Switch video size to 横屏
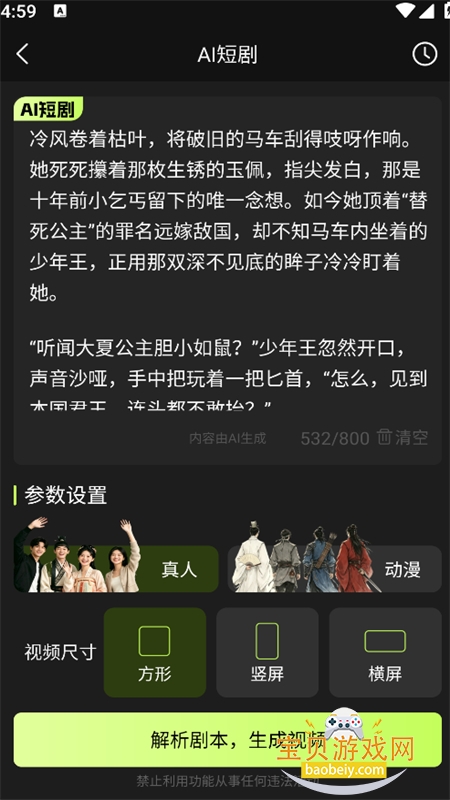 click(385, 653)
